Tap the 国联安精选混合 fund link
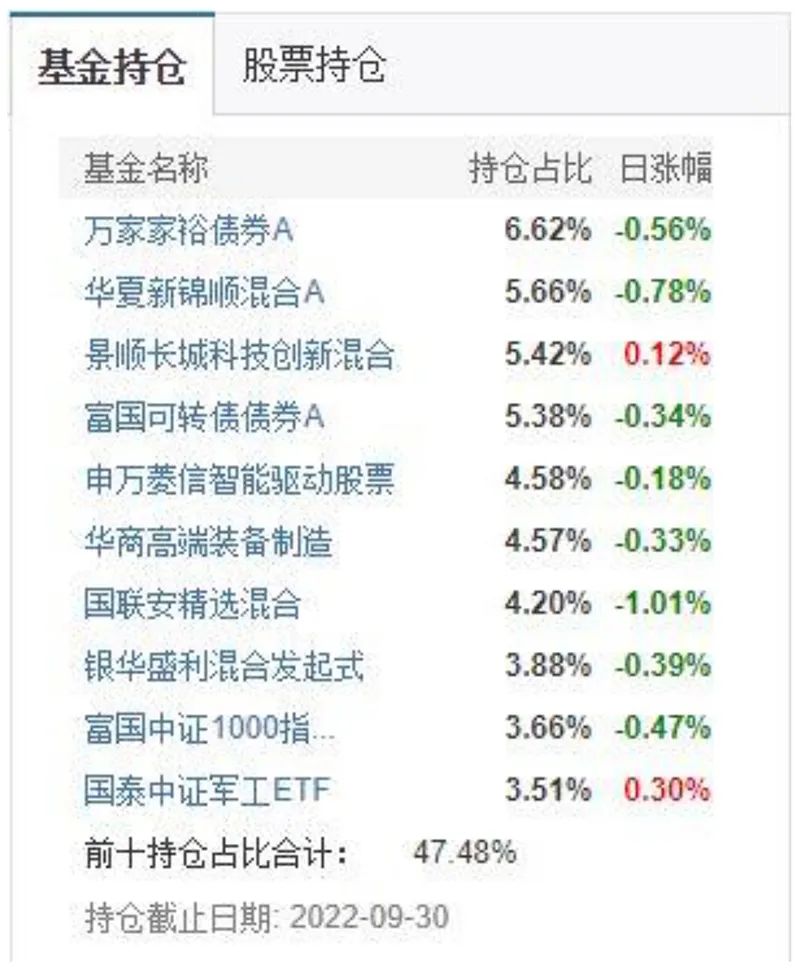The image size is (800, 969). pos(192,604)
